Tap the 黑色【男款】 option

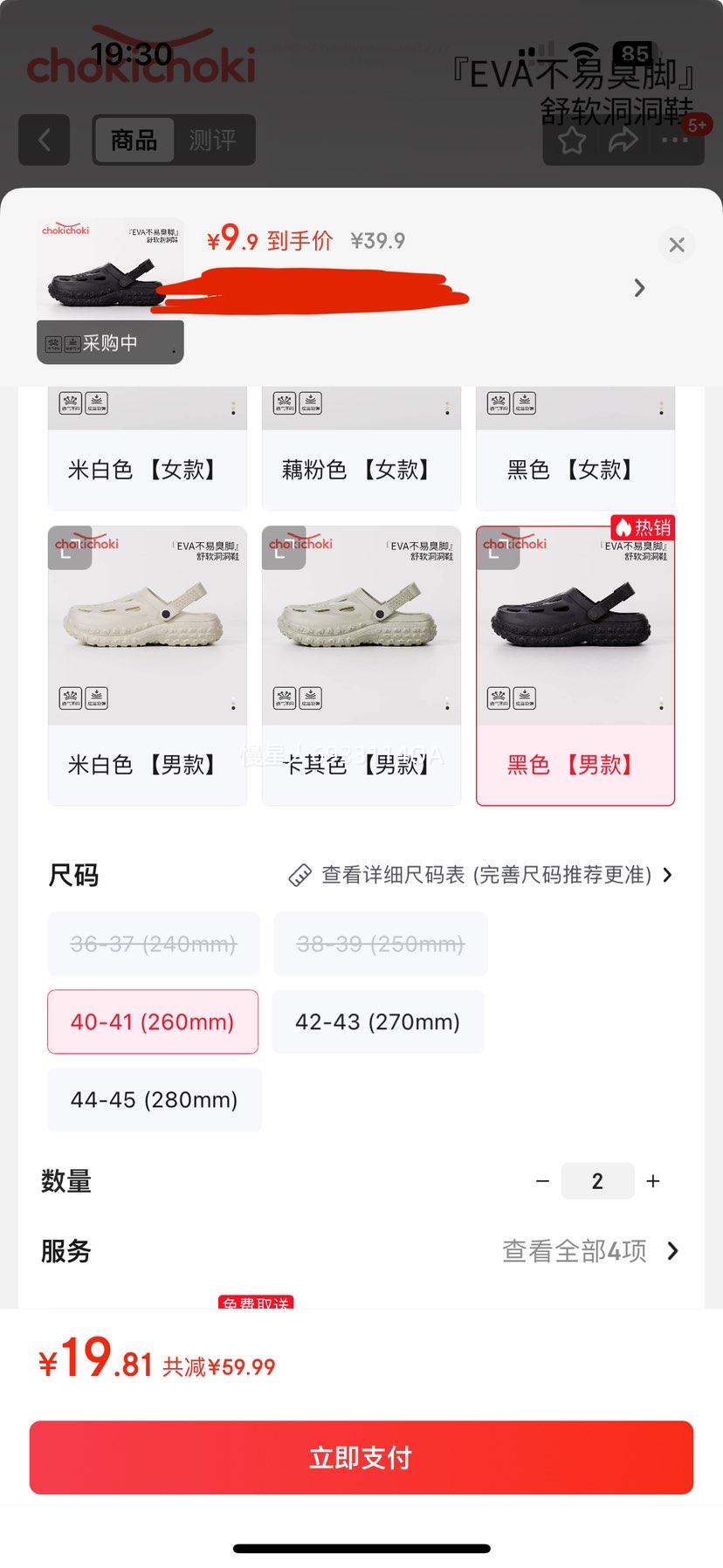pos(575,665)
